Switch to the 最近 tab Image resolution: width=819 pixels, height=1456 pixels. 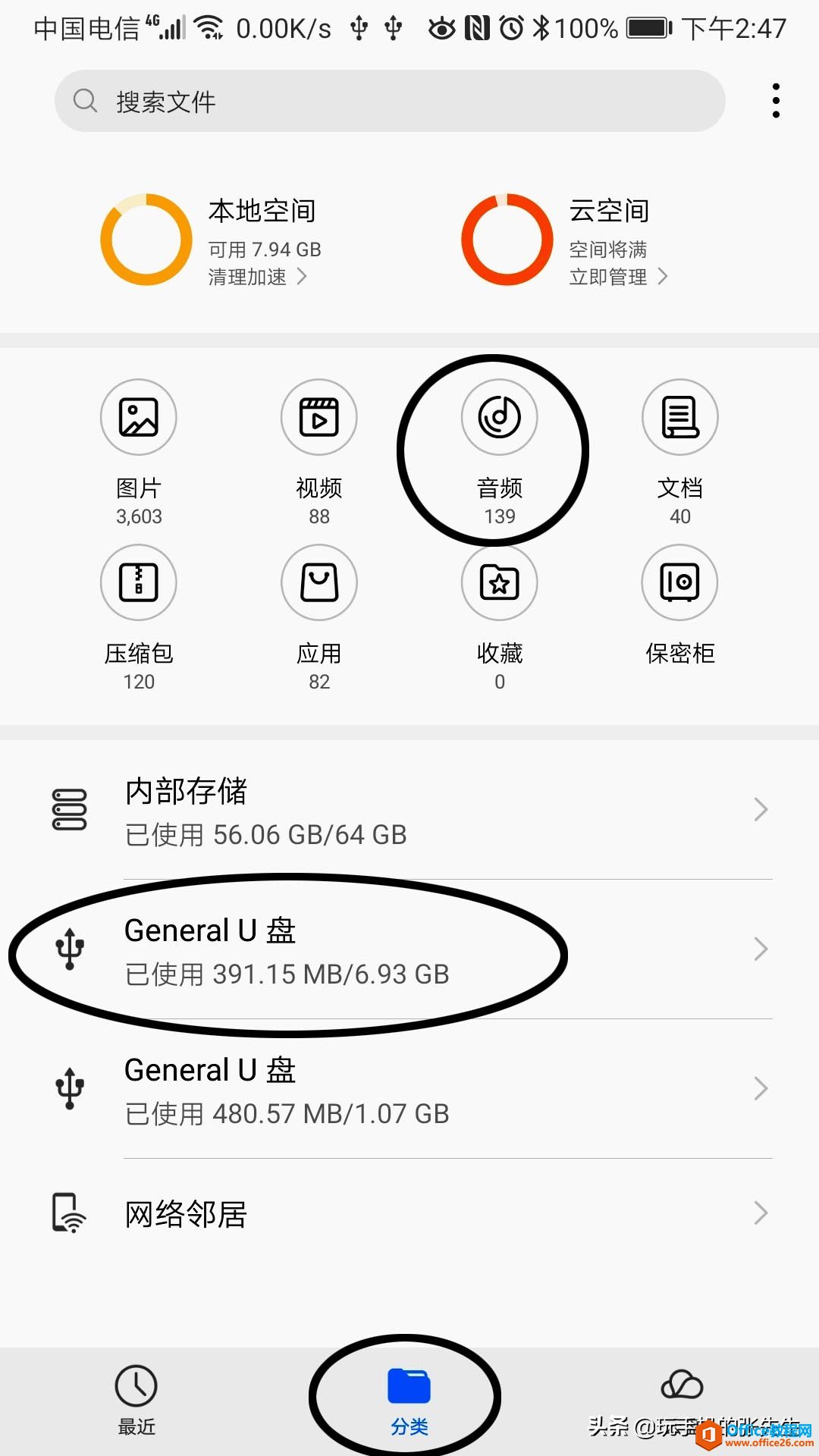(136, 1401)
